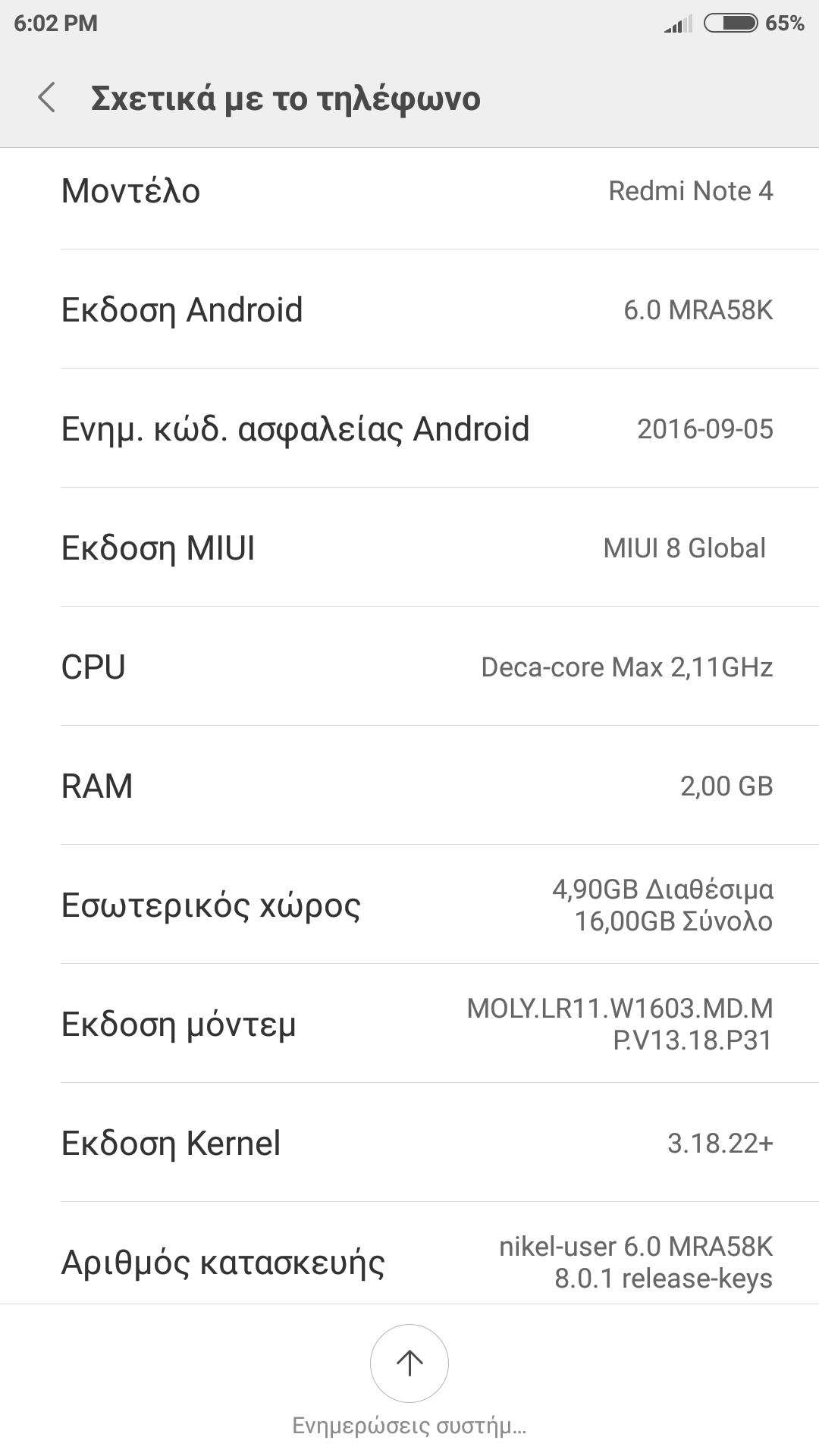Tap the CPU info row
The height and width of the screenshot is (1456, 819).
pyautogui.click(x=409, y=667)
